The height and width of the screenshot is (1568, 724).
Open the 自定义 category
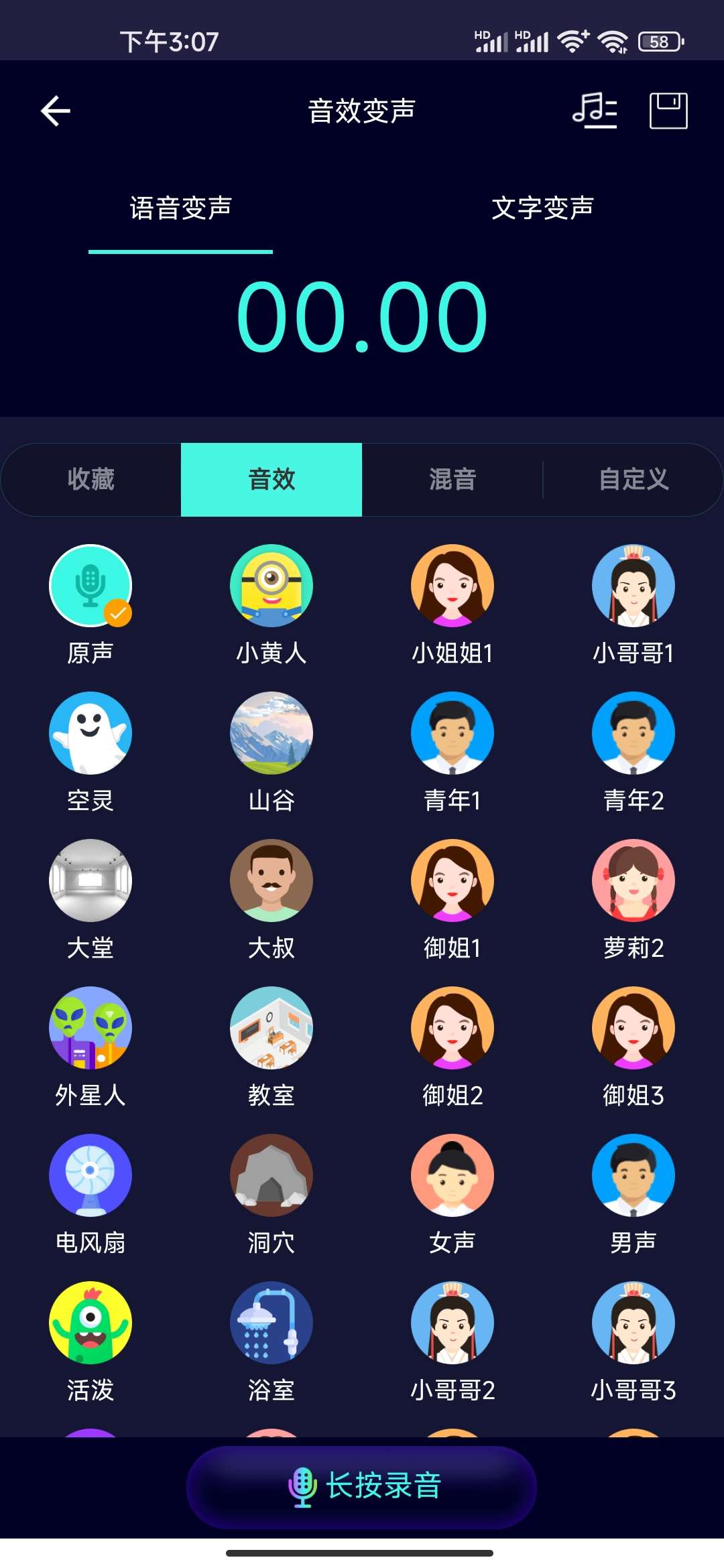pyautogui.click(x=633, y=479)
